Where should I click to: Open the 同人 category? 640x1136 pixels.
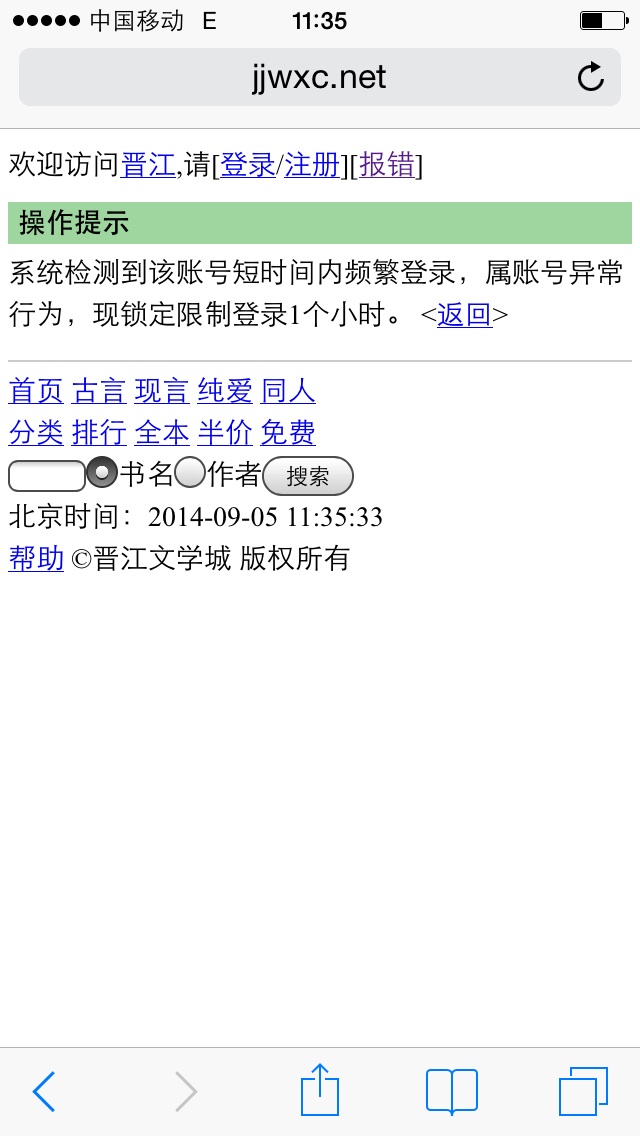(x=288, y=391)
